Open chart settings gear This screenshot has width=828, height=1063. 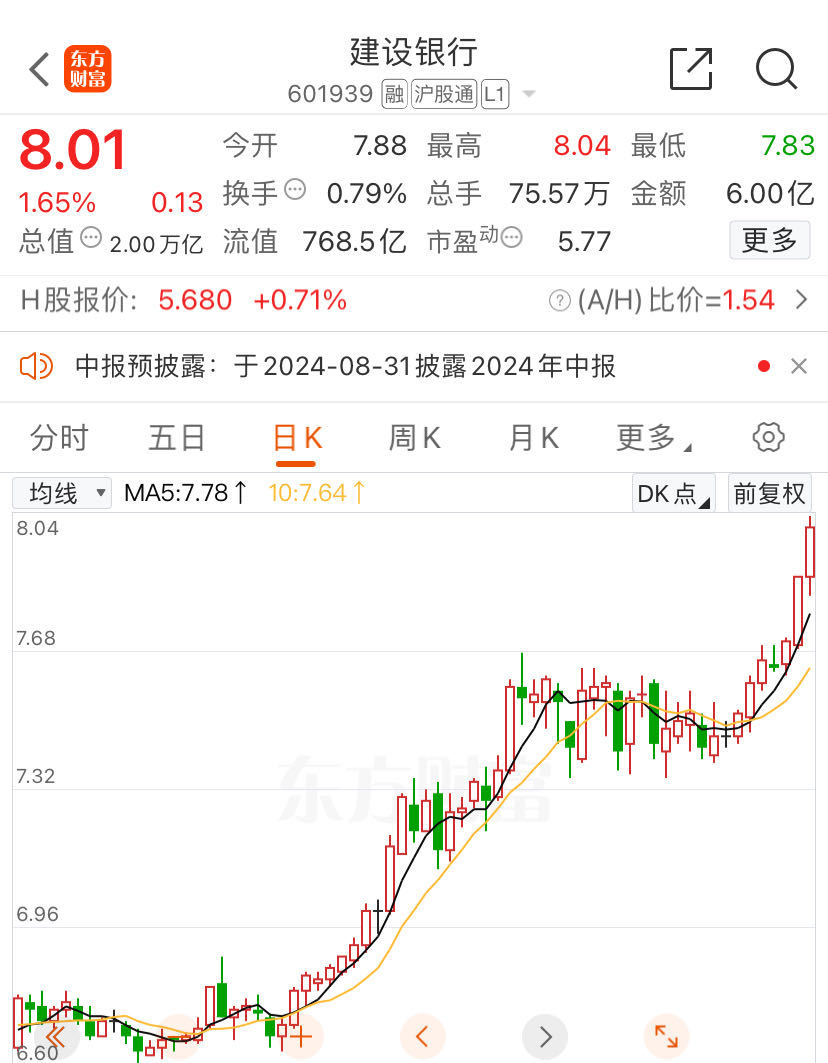click(x=768, y=437)
